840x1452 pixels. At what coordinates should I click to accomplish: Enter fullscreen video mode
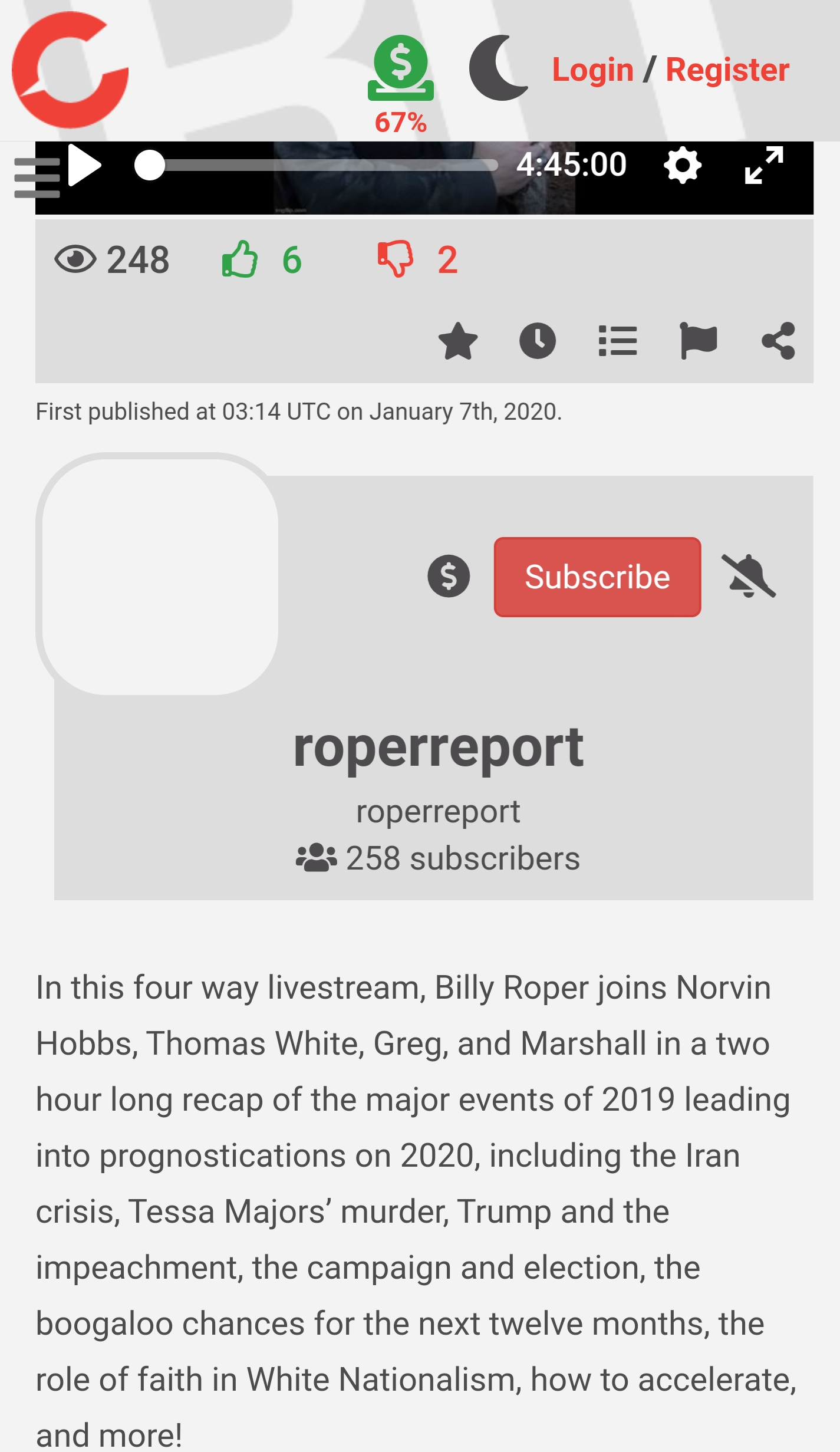click(x=764, y=166)
